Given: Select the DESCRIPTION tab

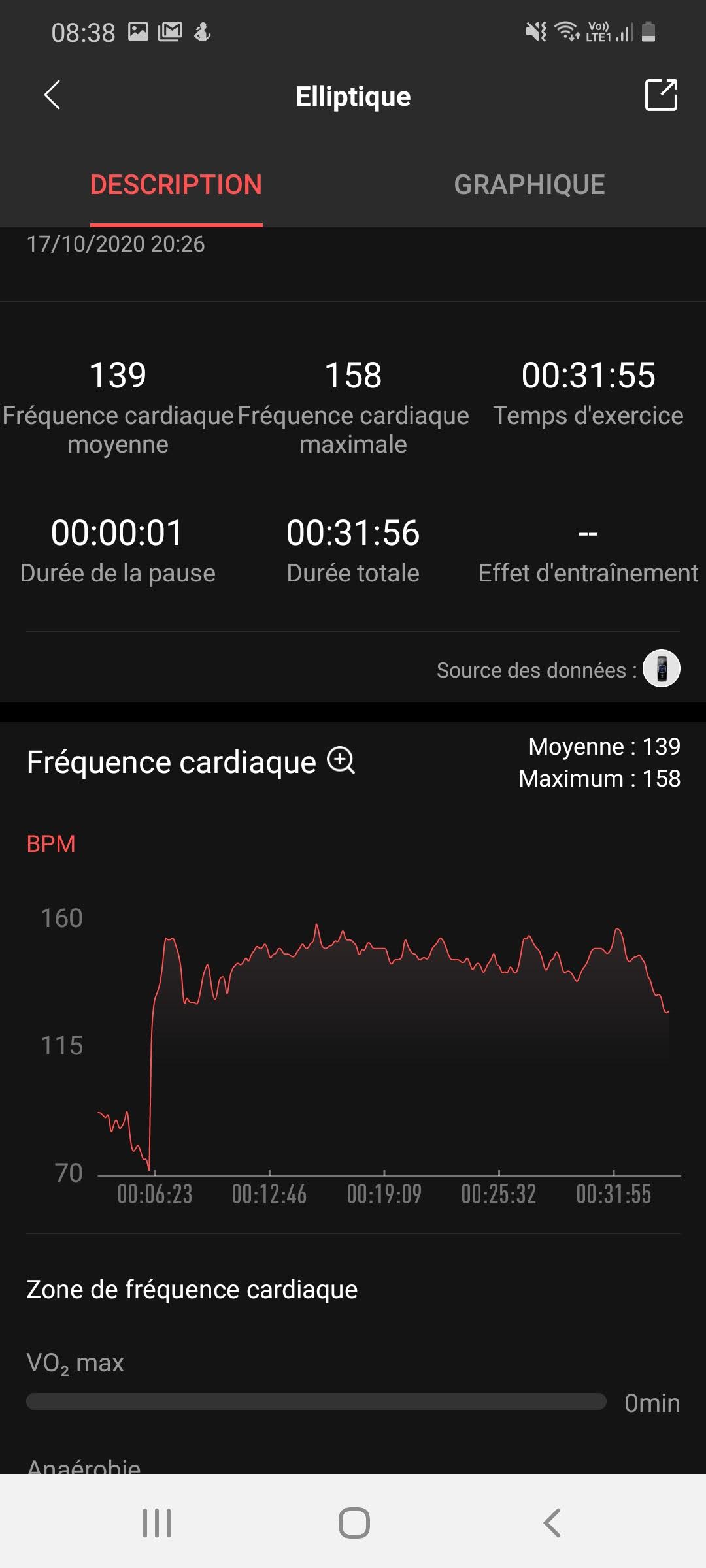Looking at the screenshot, I should tap(176, 185).
